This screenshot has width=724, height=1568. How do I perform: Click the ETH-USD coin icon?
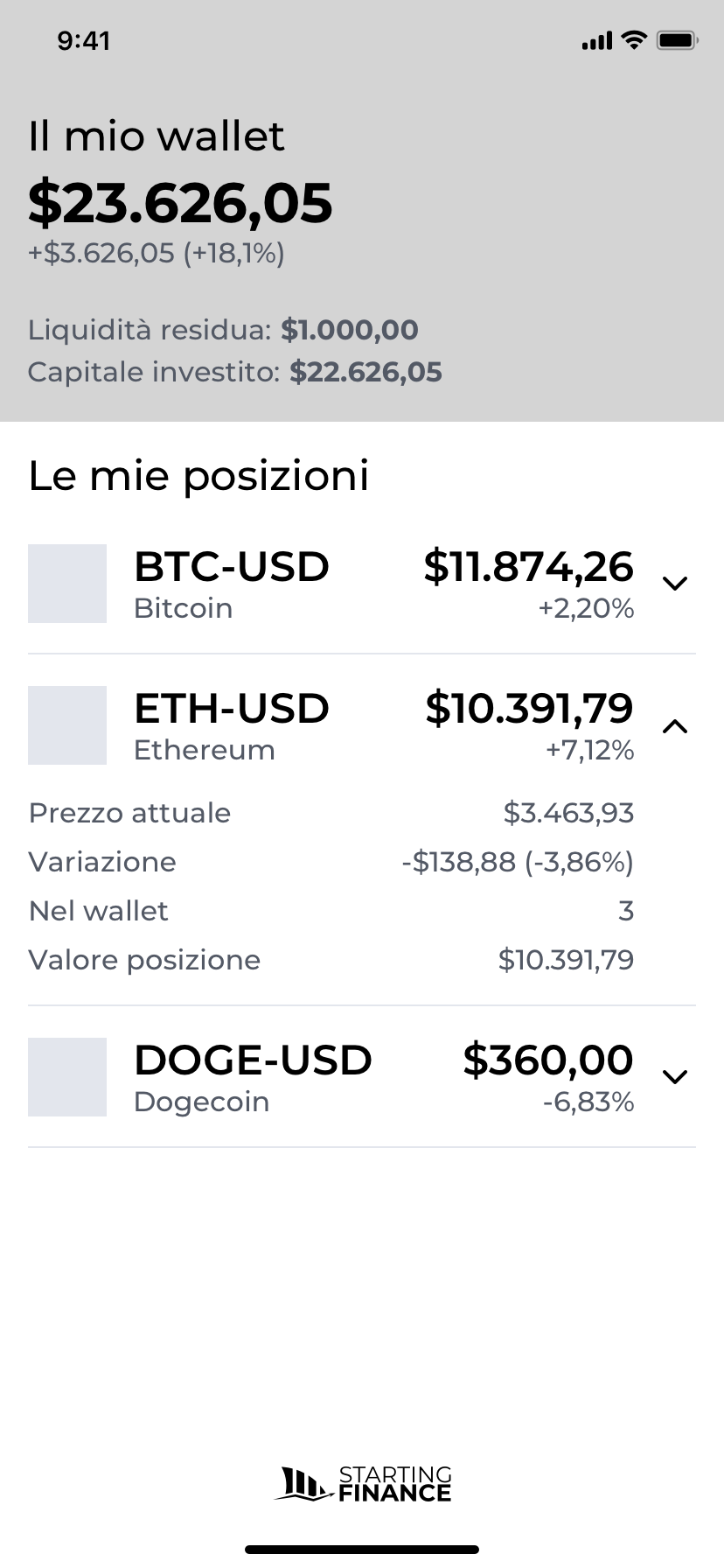pyautogui.click(x=67, y=724)
